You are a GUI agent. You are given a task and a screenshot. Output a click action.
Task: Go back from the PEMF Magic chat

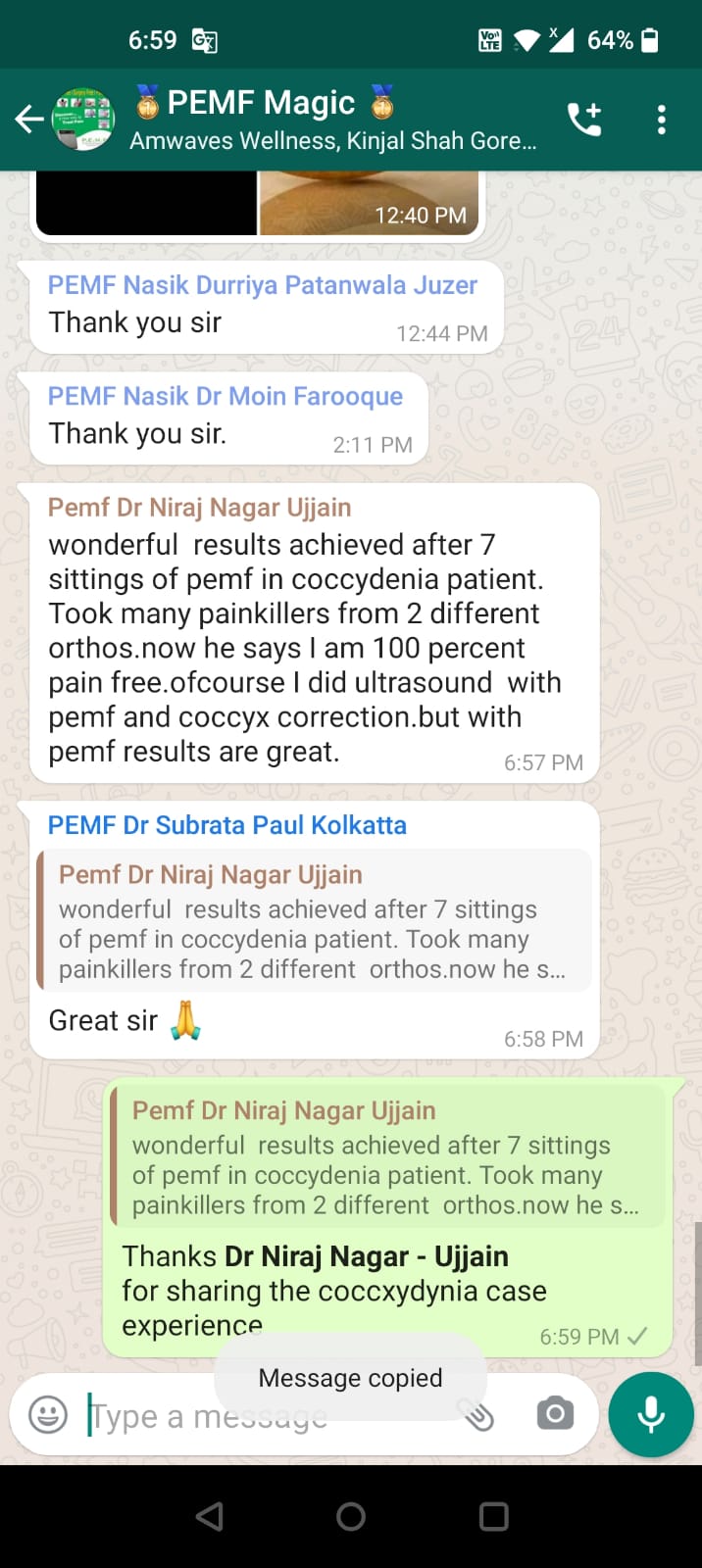(29, 120)
